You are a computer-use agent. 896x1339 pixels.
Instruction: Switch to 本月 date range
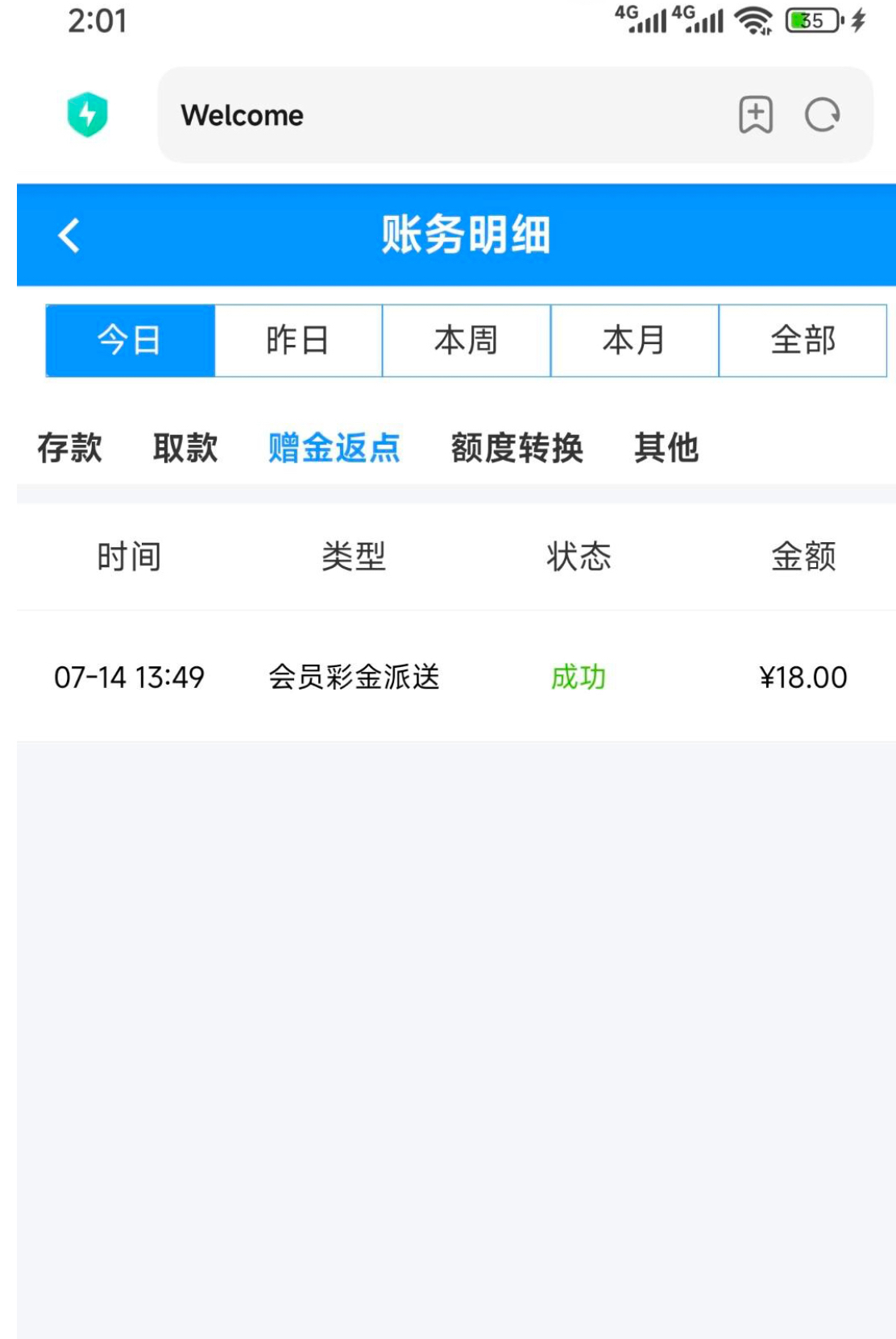point(634,340)
